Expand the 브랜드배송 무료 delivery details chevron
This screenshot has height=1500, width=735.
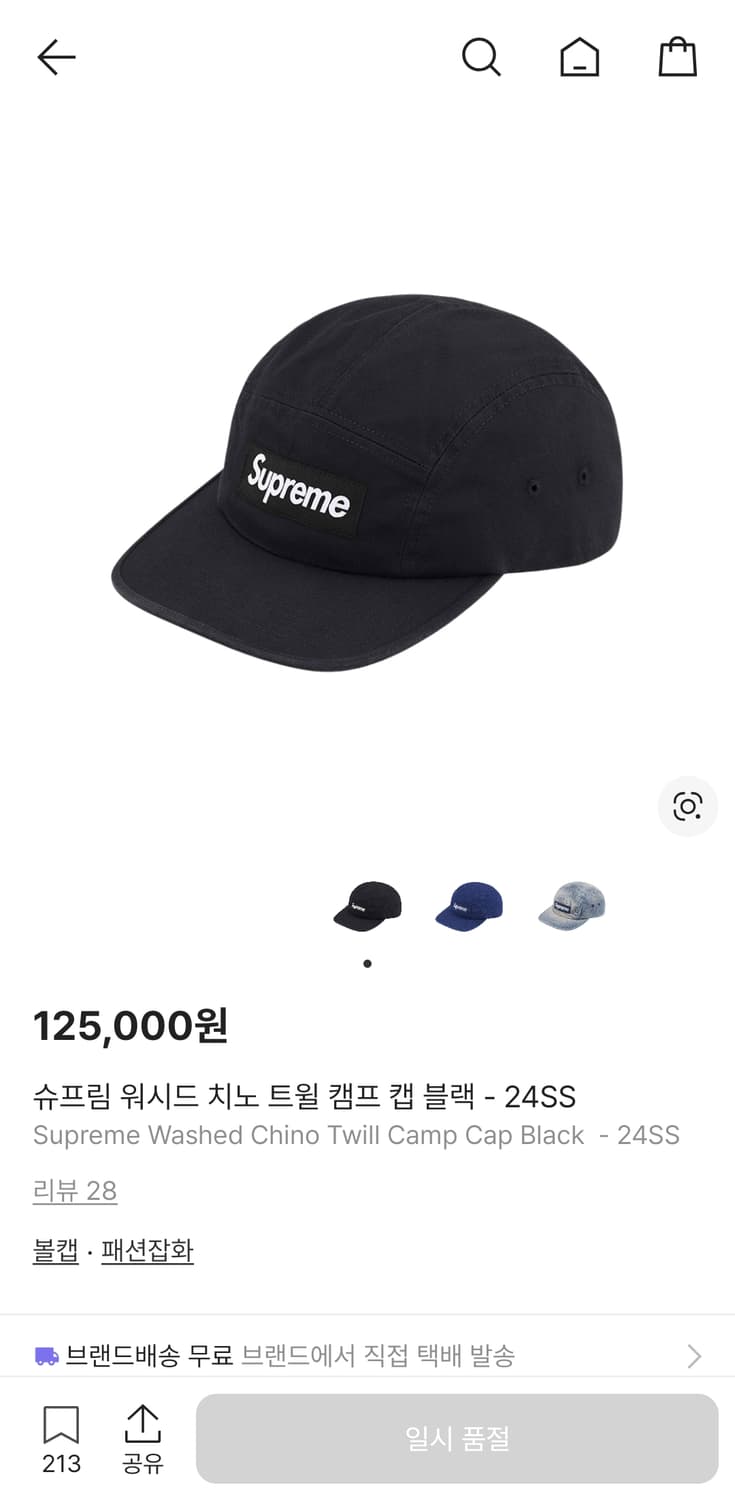pyautogui.click(x=697, y=1356)
